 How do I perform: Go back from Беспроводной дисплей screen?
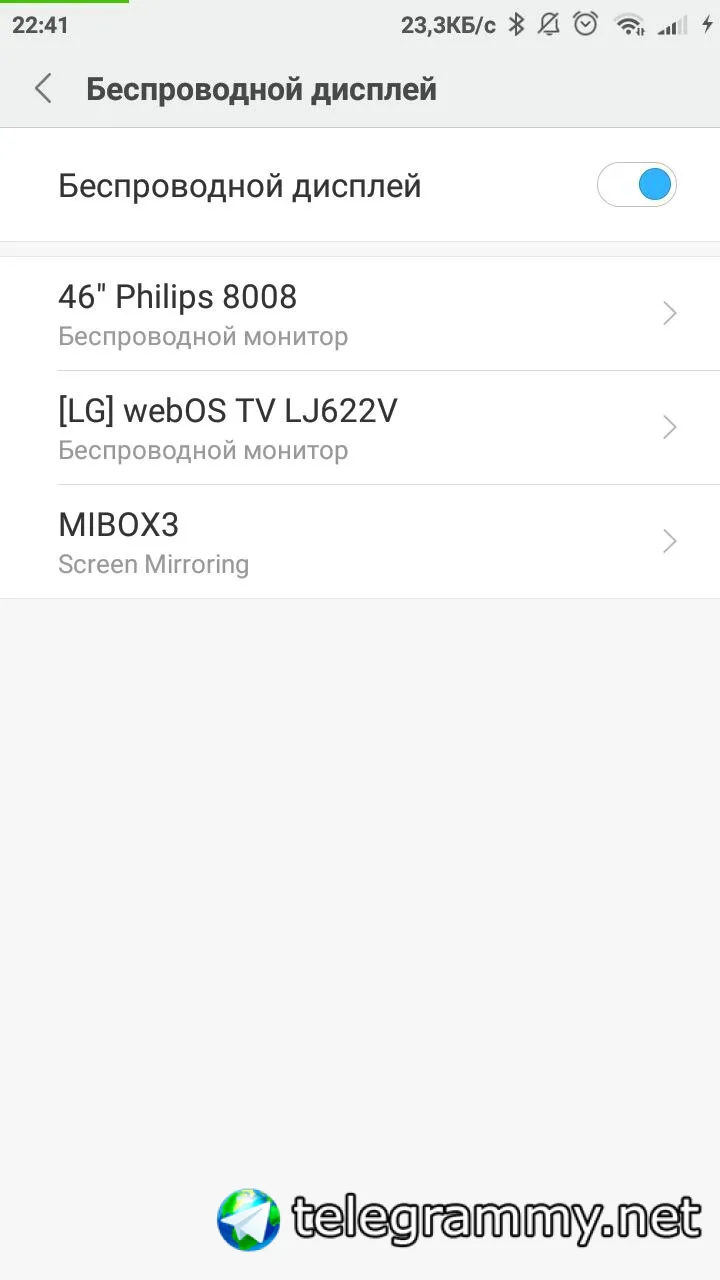[43, 89]
